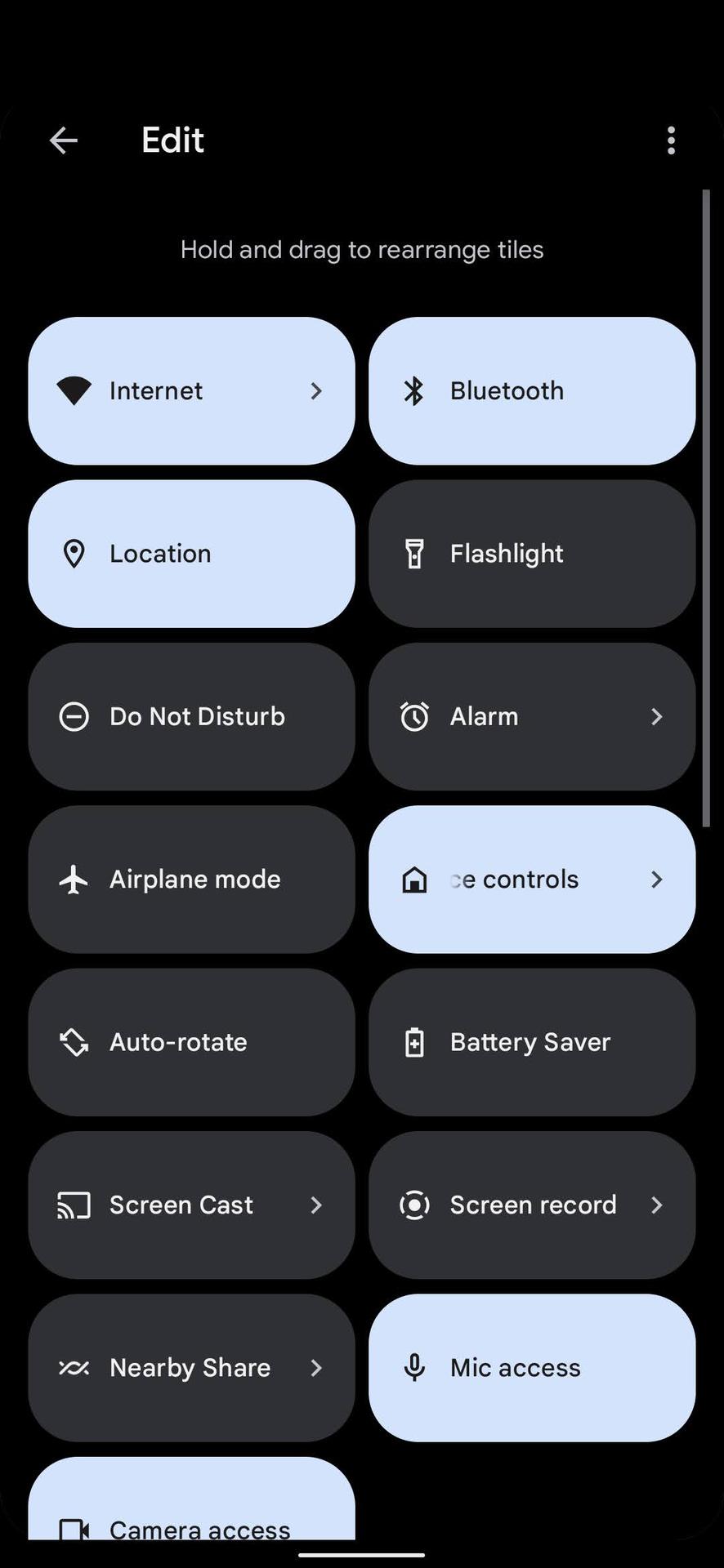Viewport: 724px width, 1568px height.
Task: Enable the Battery Saver tile
Action: click(x=531, y=1042)
